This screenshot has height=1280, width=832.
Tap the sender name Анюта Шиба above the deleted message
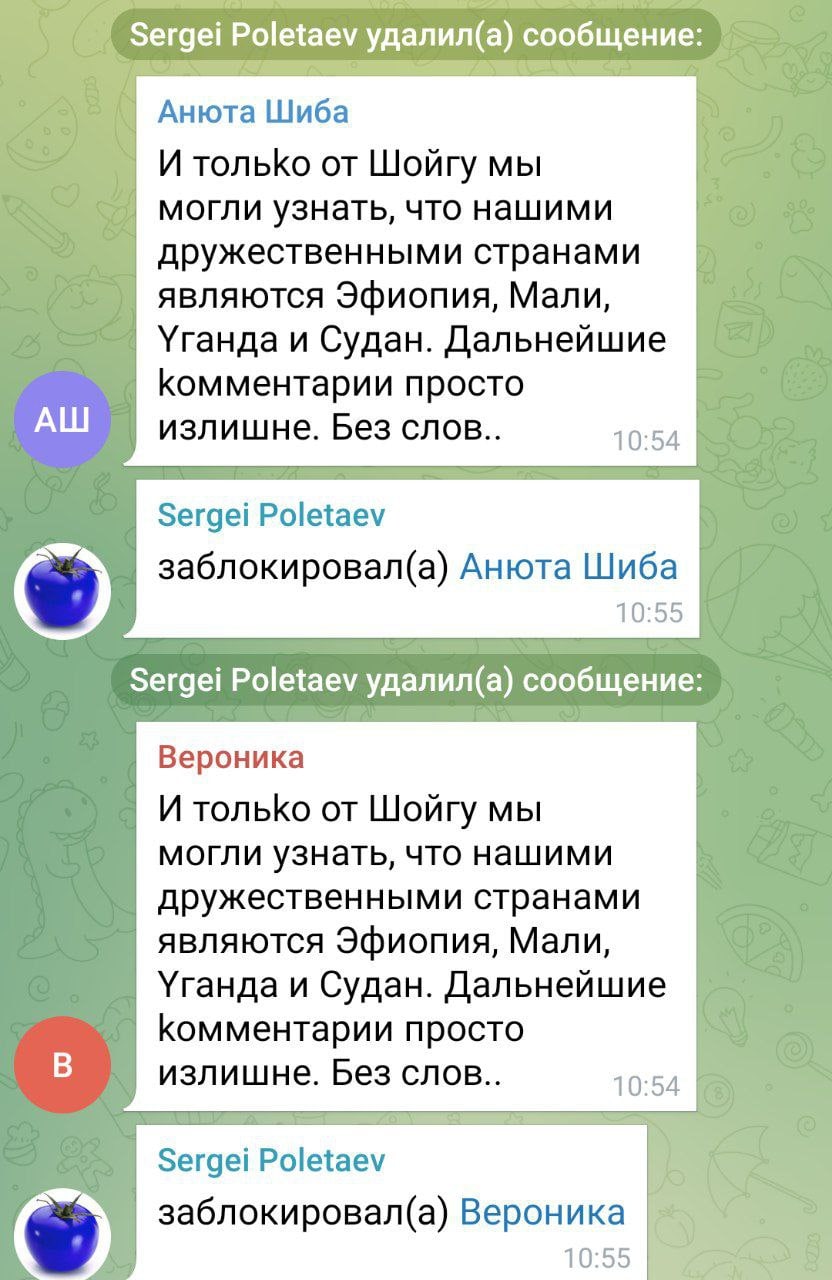253,112
